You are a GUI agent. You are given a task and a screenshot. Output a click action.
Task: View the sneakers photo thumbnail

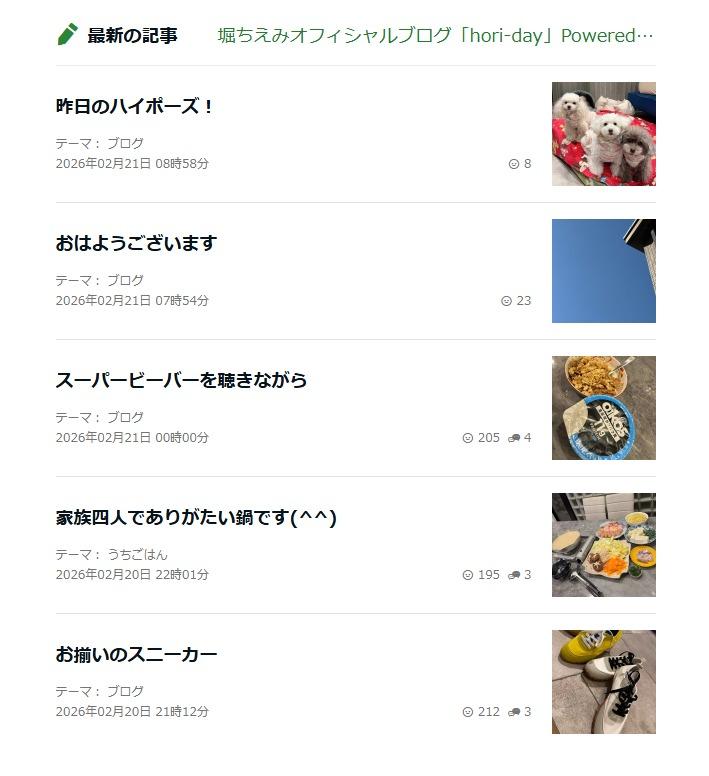pyautogui.click(x=603, y=682)
